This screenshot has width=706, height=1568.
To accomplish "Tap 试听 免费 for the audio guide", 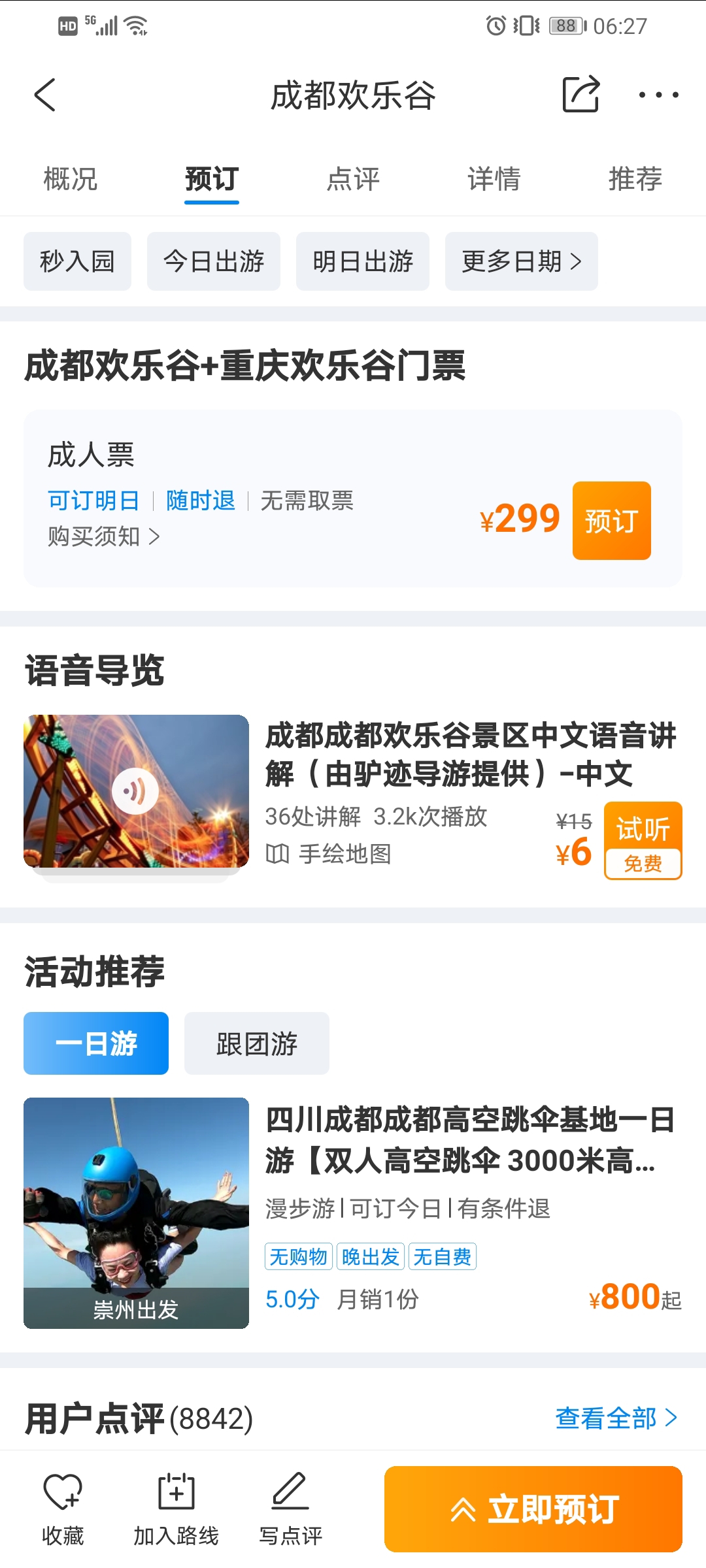I will click(x=643, y=841).
